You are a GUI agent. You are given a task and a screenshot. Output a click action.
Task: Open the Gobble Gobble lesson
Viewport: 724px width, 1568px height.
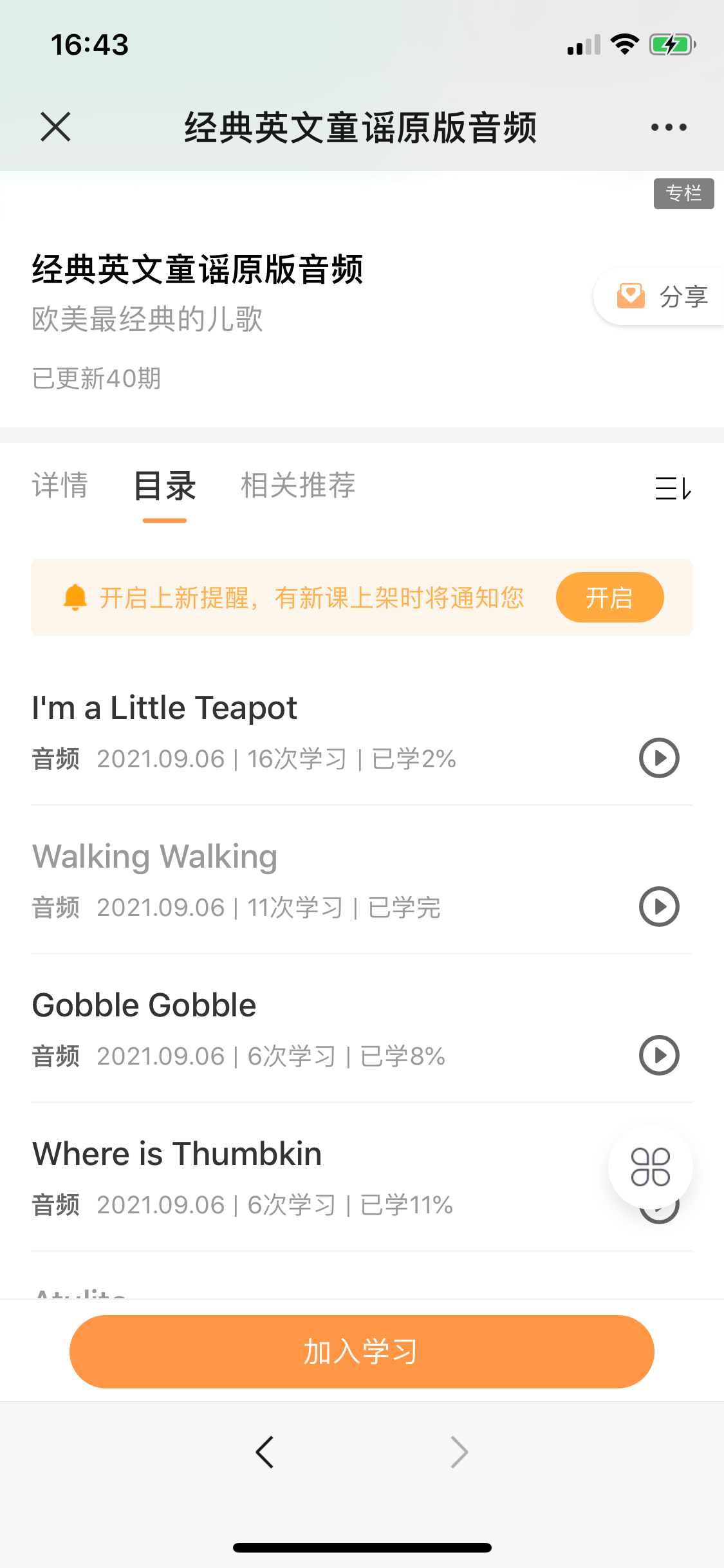click(x=144, y=1005)
